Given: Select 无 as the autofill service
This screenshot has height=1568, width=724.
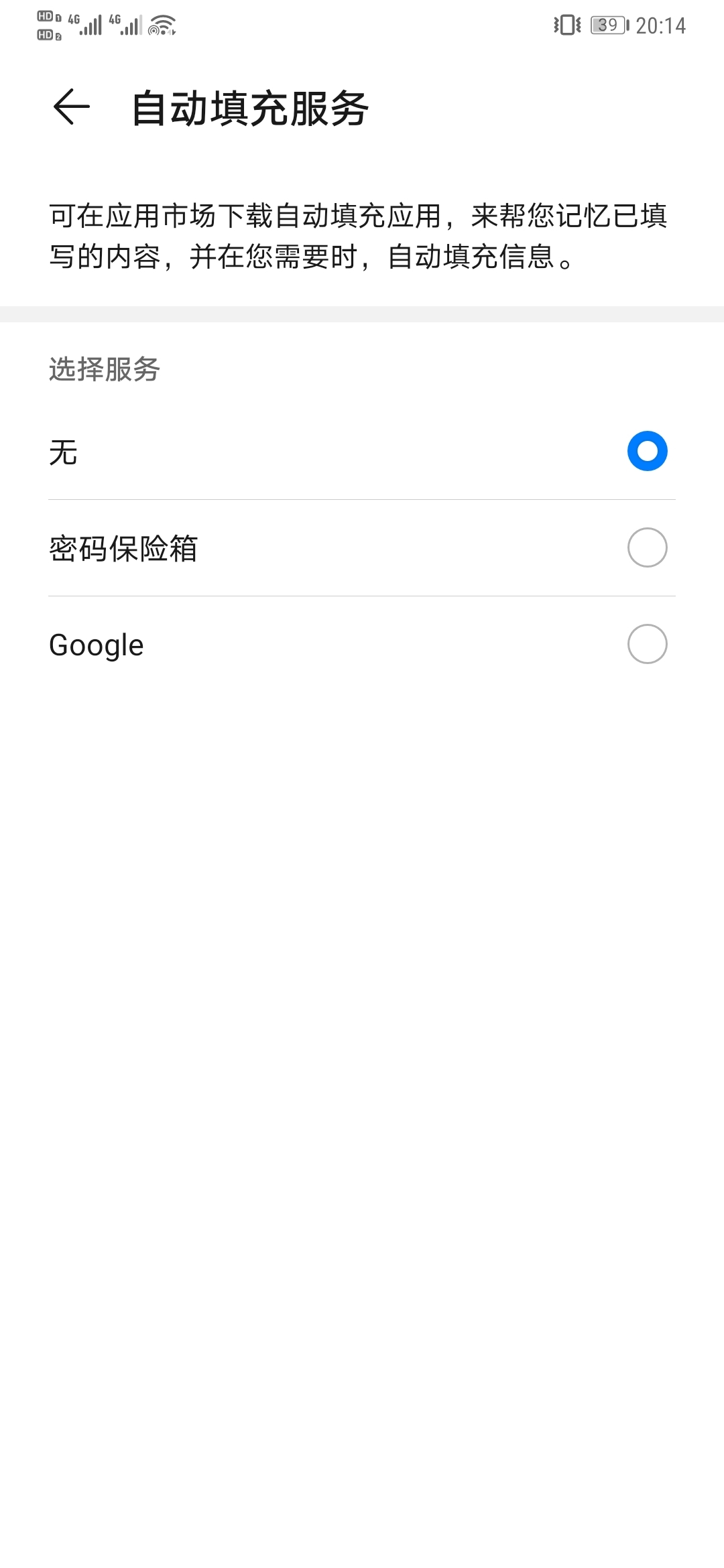Looking at the screenshot, I should [362, 451].
